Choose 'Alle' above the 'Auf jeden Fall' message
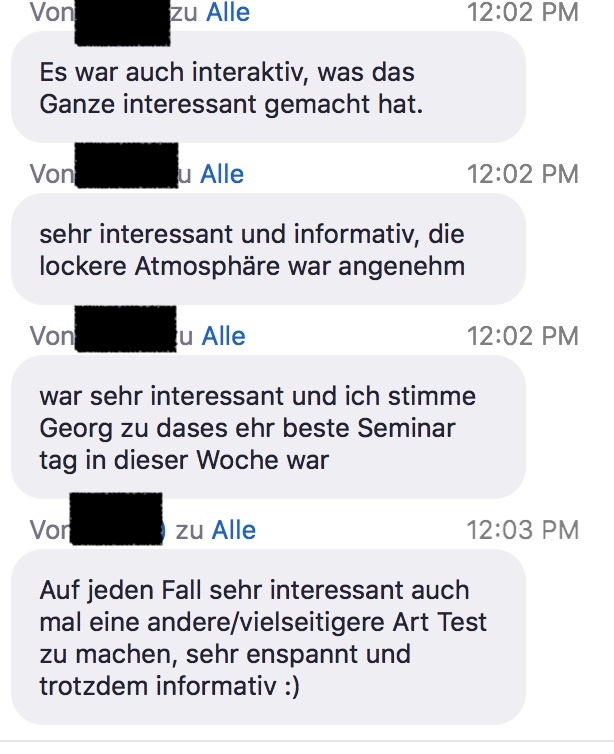 (234, 530)
